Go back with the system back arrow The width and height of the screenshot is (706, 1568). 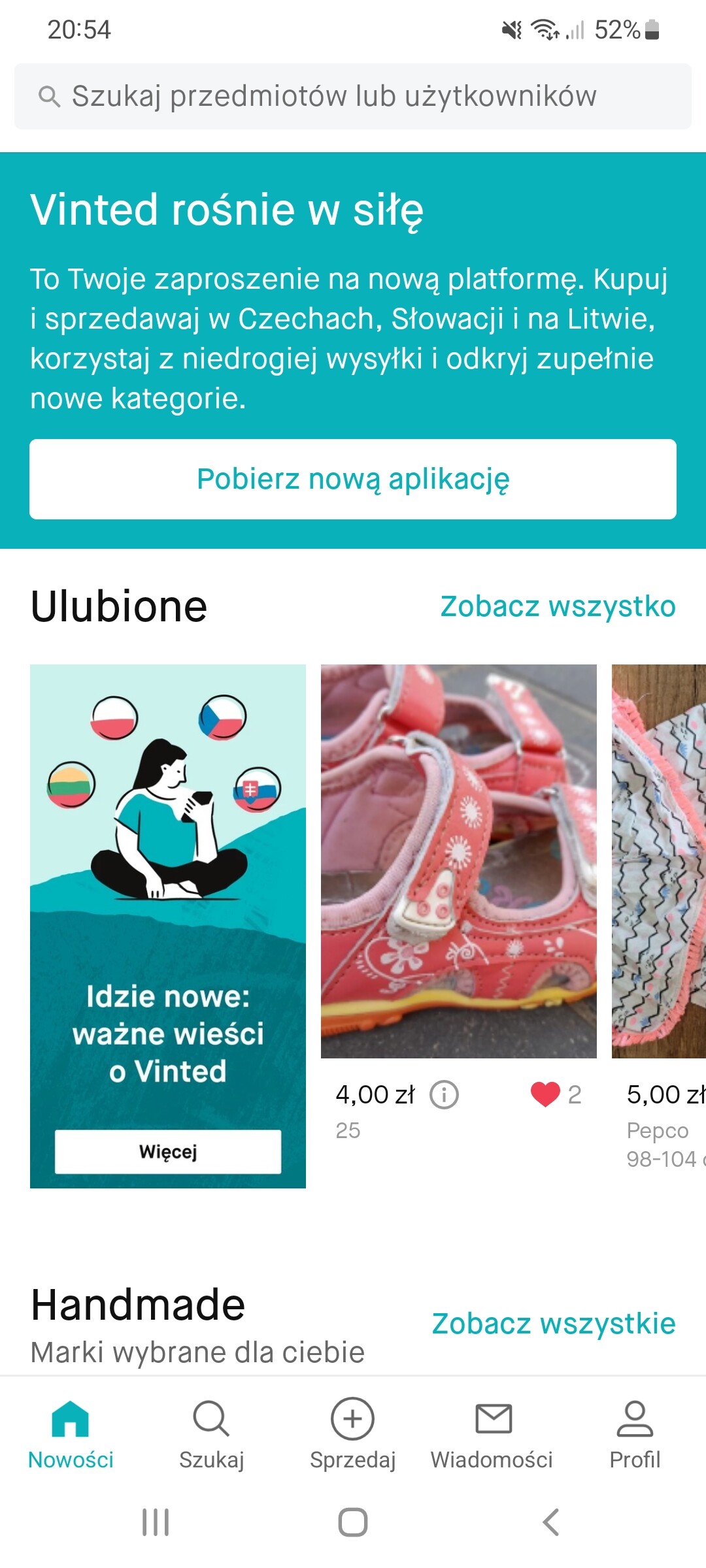pos(551,1522)
